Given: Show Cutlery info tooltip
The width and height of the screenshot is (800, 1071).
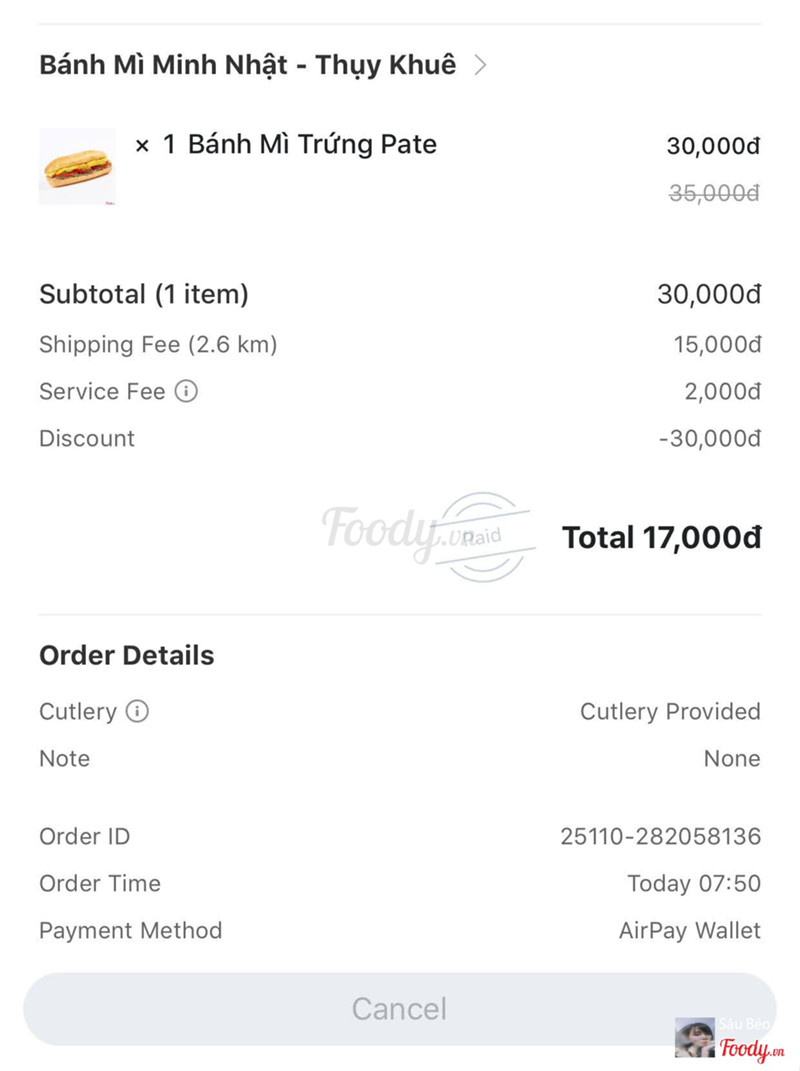Looking at the screenshot, I should tap(137, 711).
